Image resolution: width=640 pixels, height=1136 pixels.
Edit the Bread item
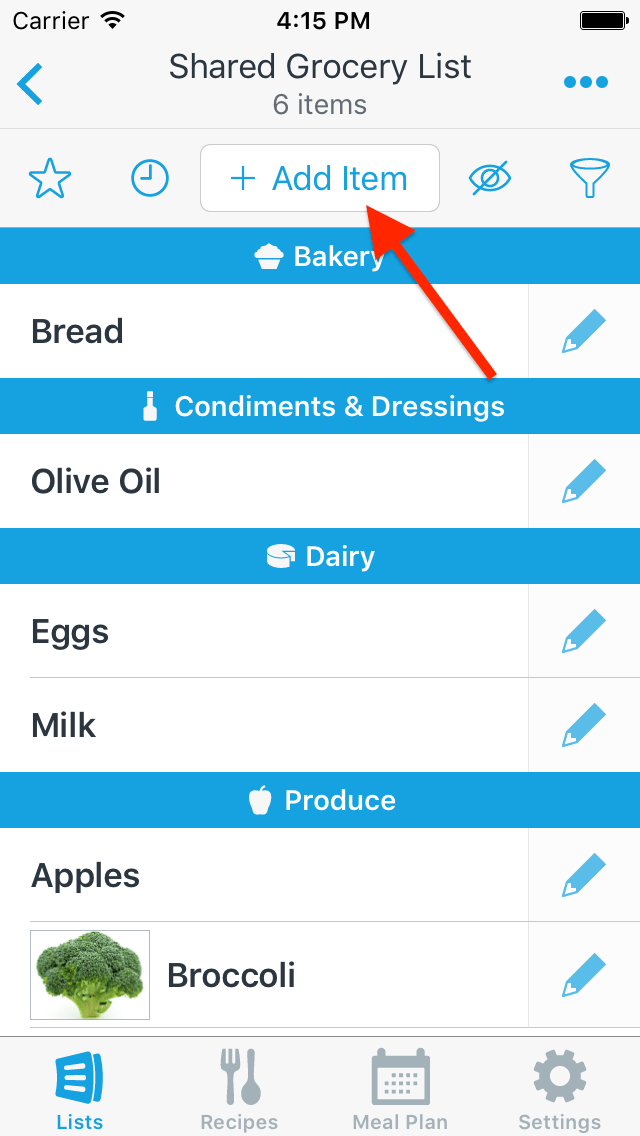(x=584, y=332)
